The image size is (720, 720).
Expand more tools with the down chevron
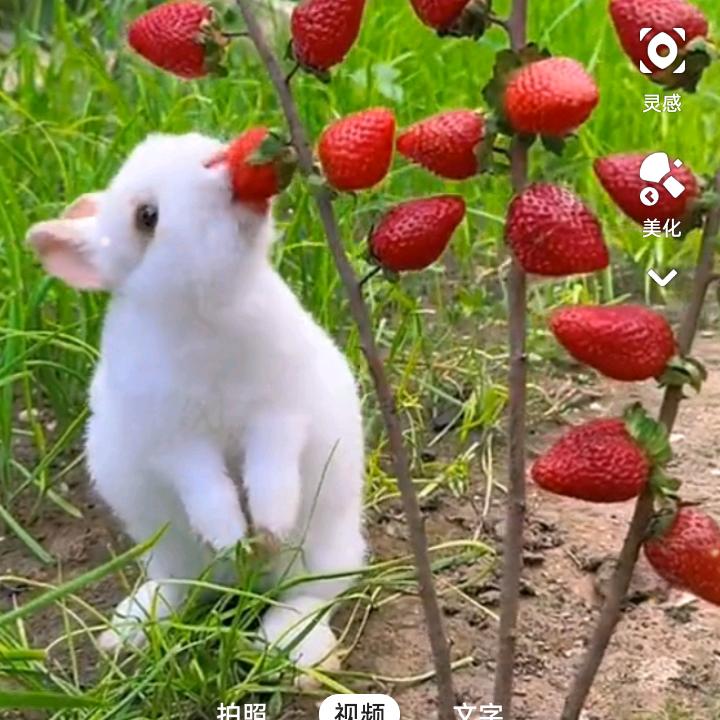(662, 277)
